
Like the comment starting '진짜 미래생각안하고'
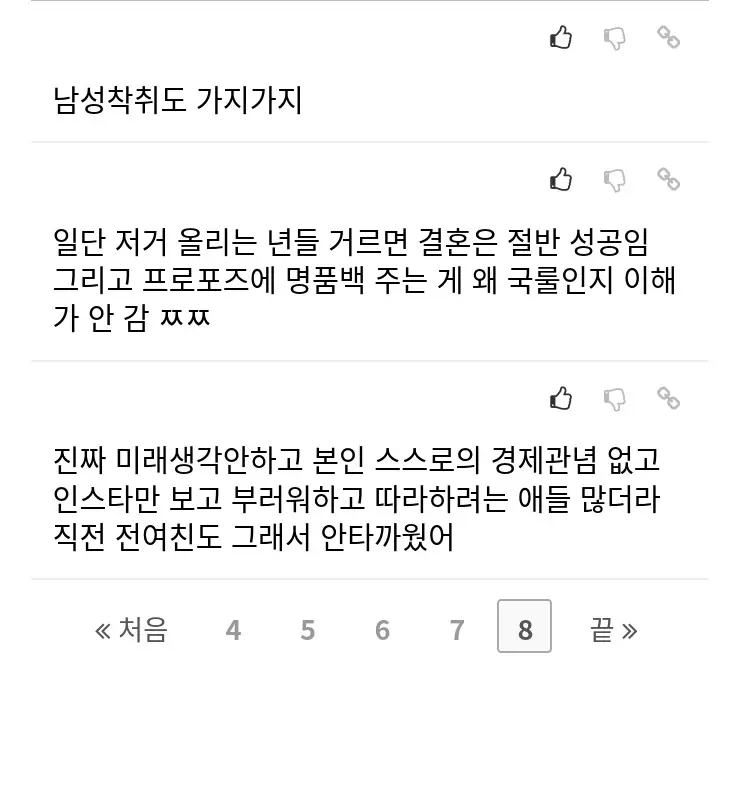561,398
